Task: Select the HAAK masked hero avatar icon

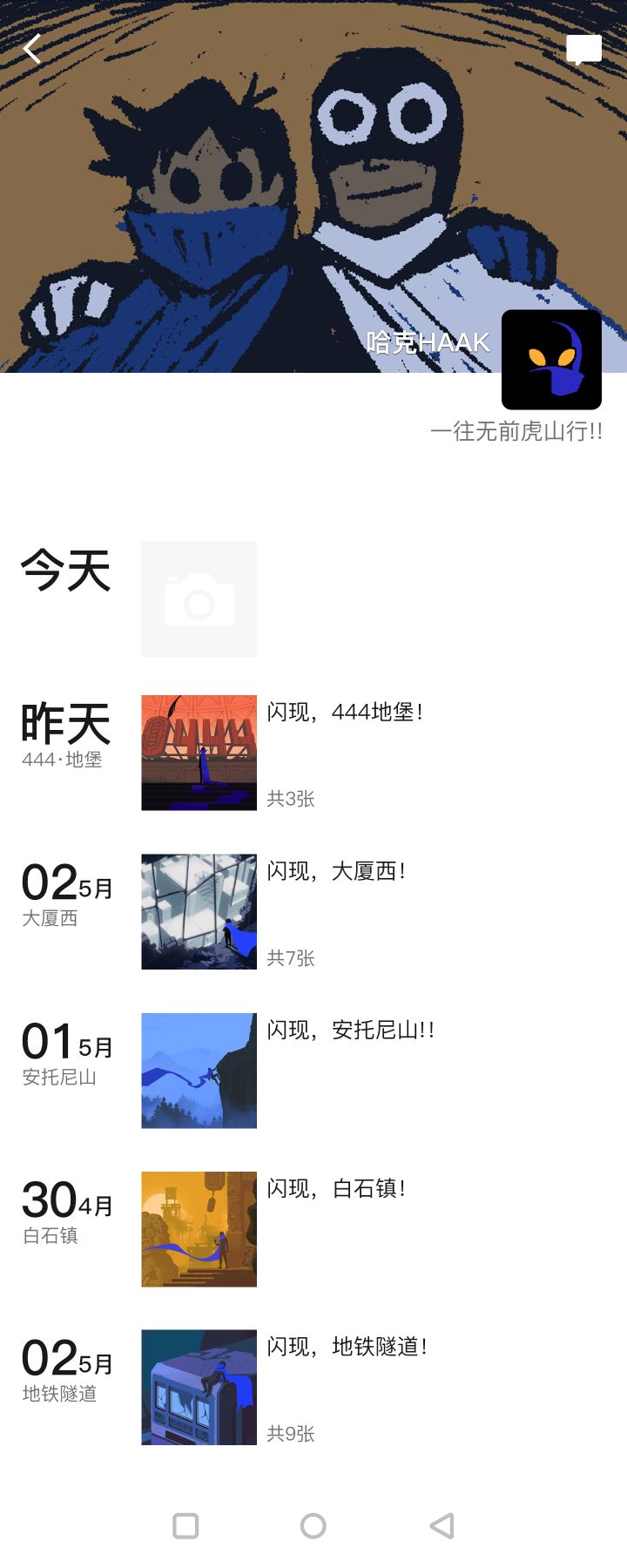Action: pyautogui.click(x=552, y=360)
